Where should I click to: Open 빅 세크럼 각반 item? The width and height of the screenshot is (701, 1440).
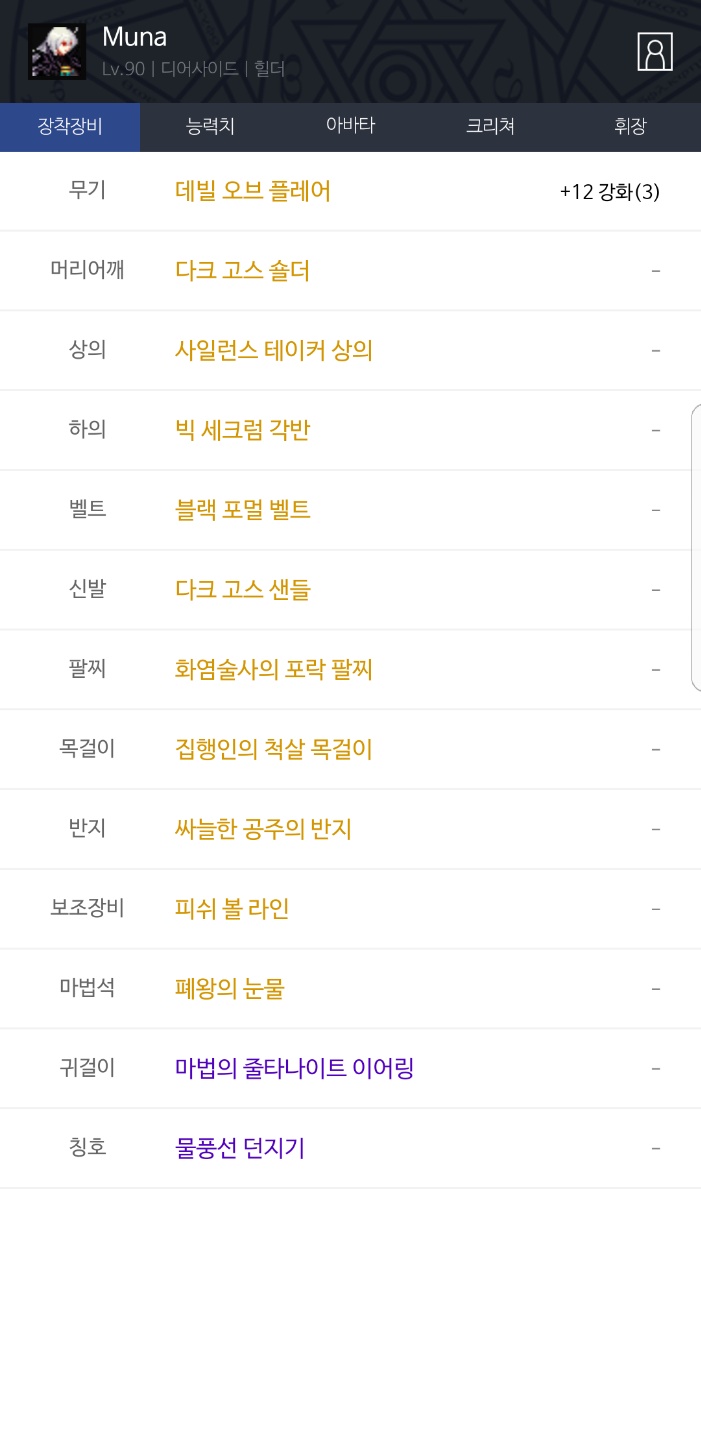point(242,430)
